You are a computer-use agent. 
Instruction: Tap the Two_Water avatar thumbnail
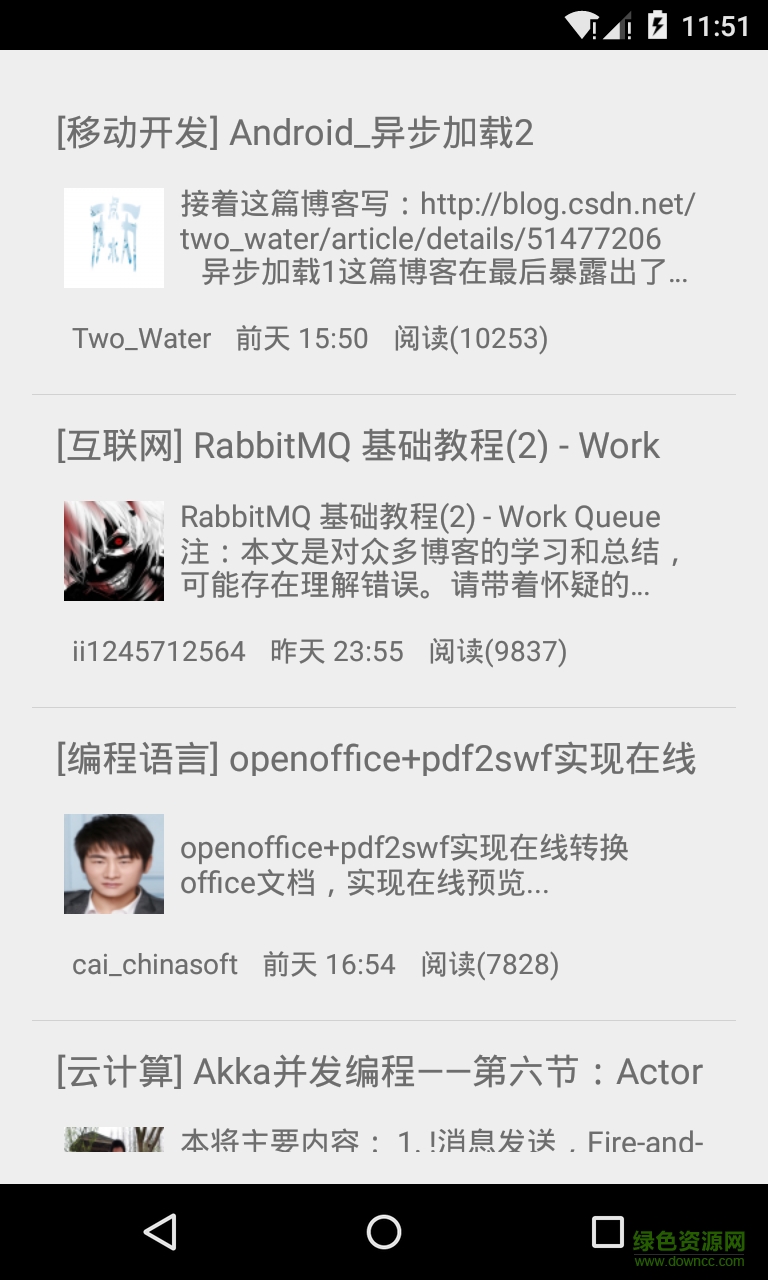pyautogui.click(x=113, y=237)
